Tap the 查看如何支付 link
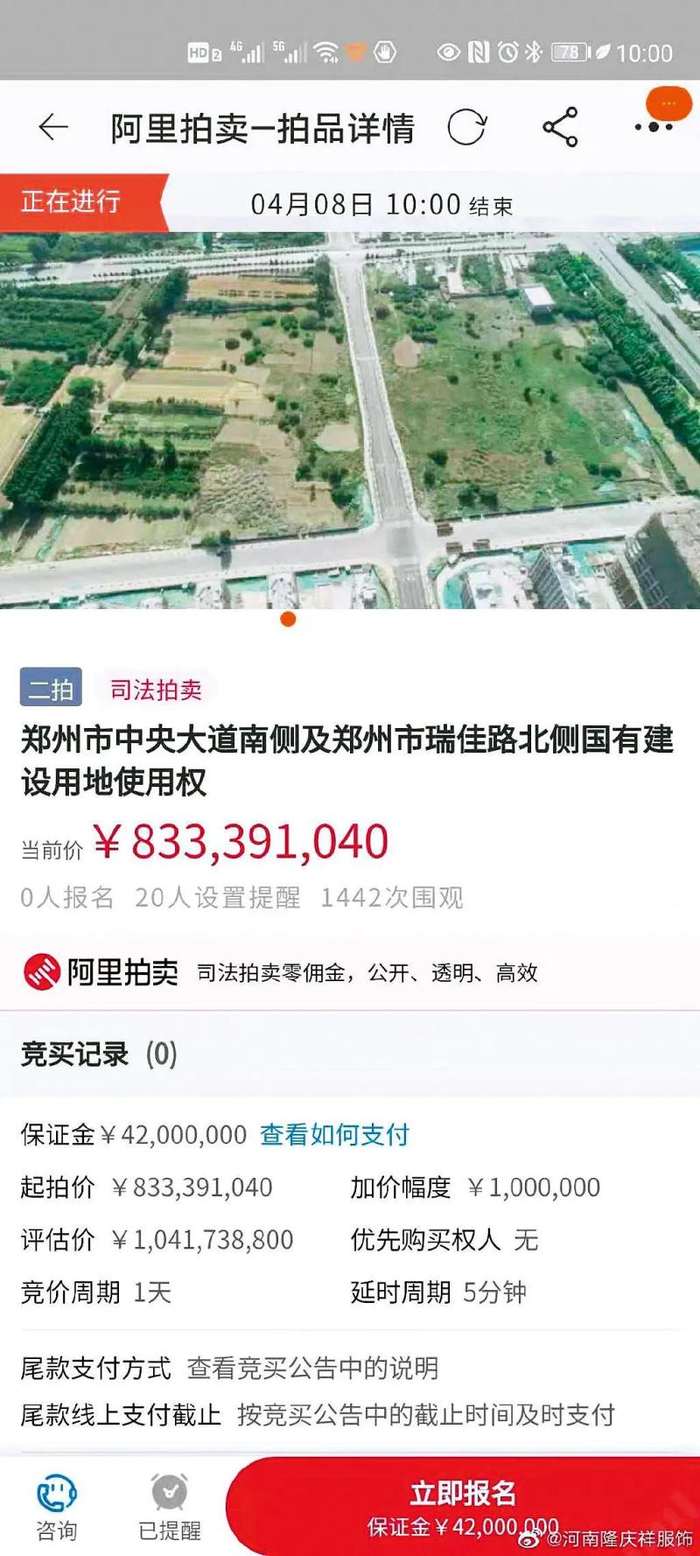 [334, 1135]
